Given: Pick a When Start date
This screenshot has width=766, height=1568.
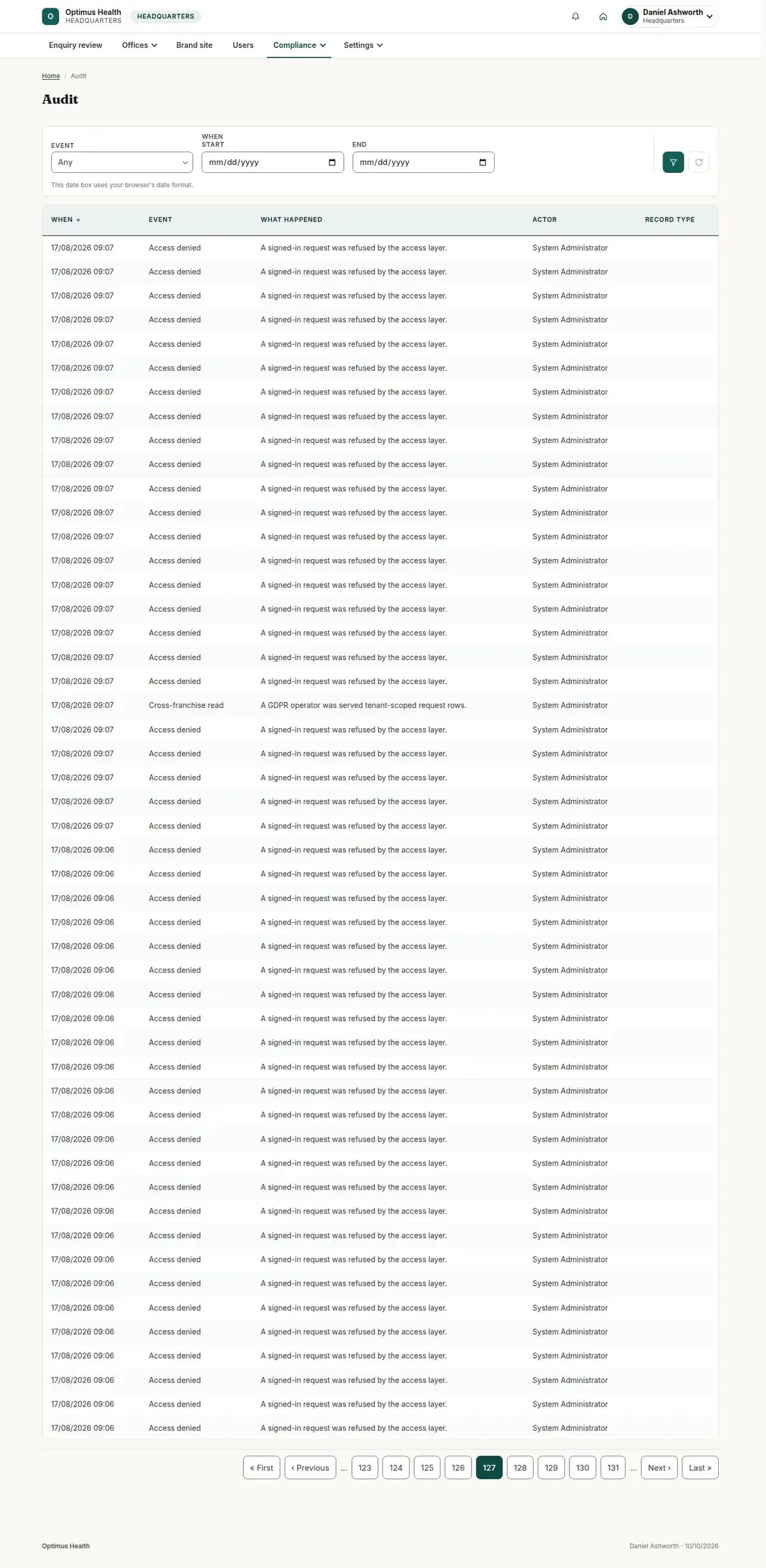Looking at the screenshot, I should (273, 162).
